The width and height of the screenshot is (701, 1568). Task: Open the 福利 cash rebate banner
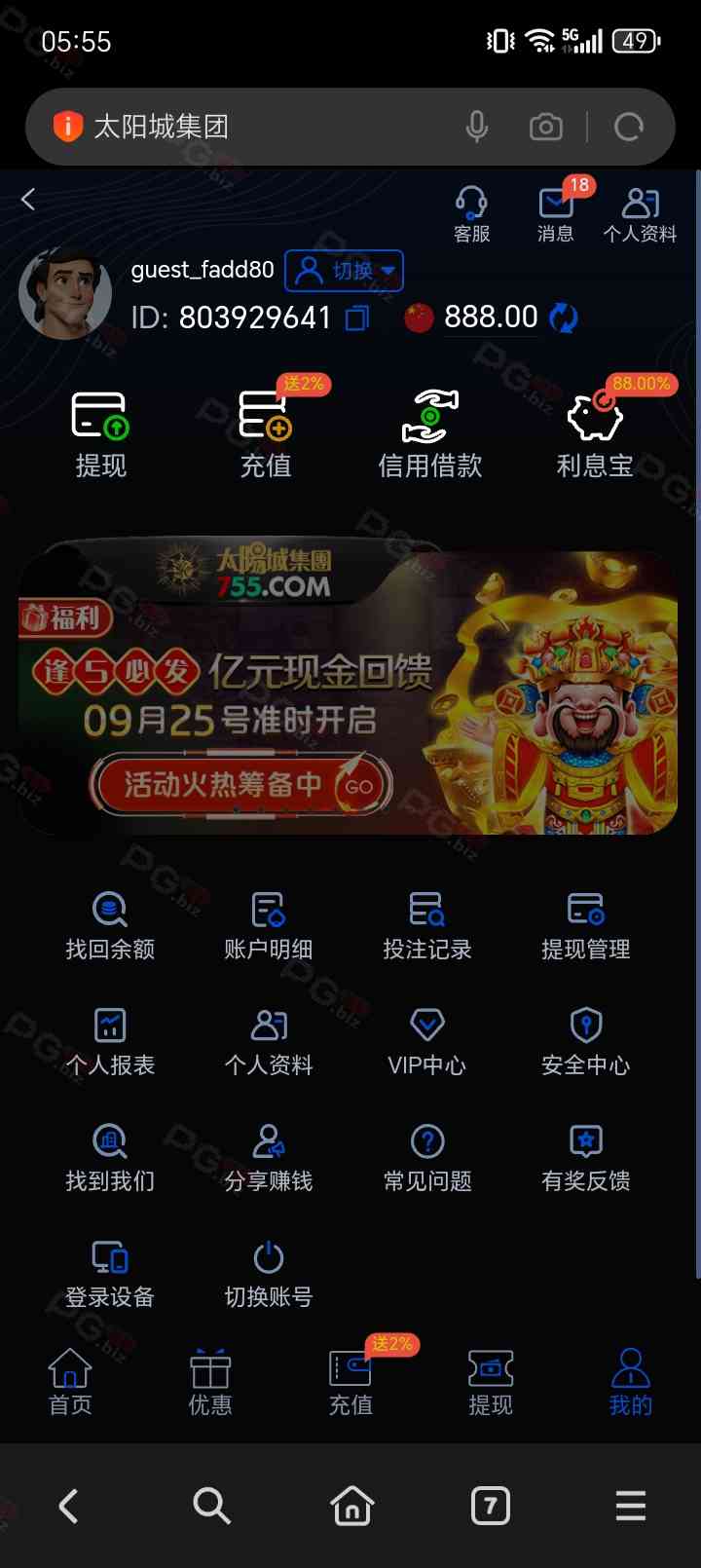pyautogui.click(x=349, y=692)
